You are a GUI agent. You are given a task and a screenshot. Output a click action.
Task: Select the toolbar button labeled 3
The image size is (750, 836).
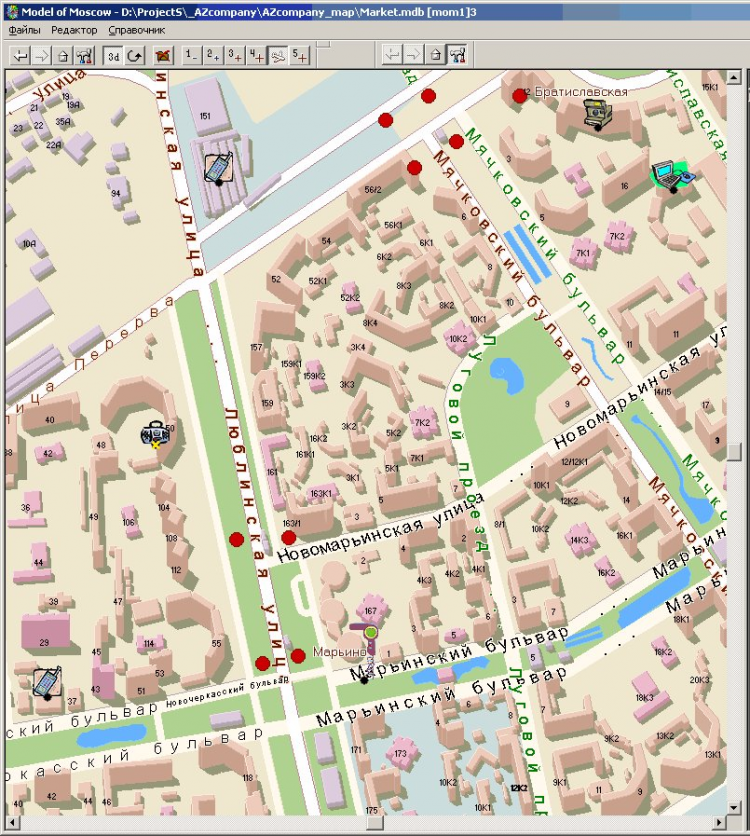(x=234, y=55)
